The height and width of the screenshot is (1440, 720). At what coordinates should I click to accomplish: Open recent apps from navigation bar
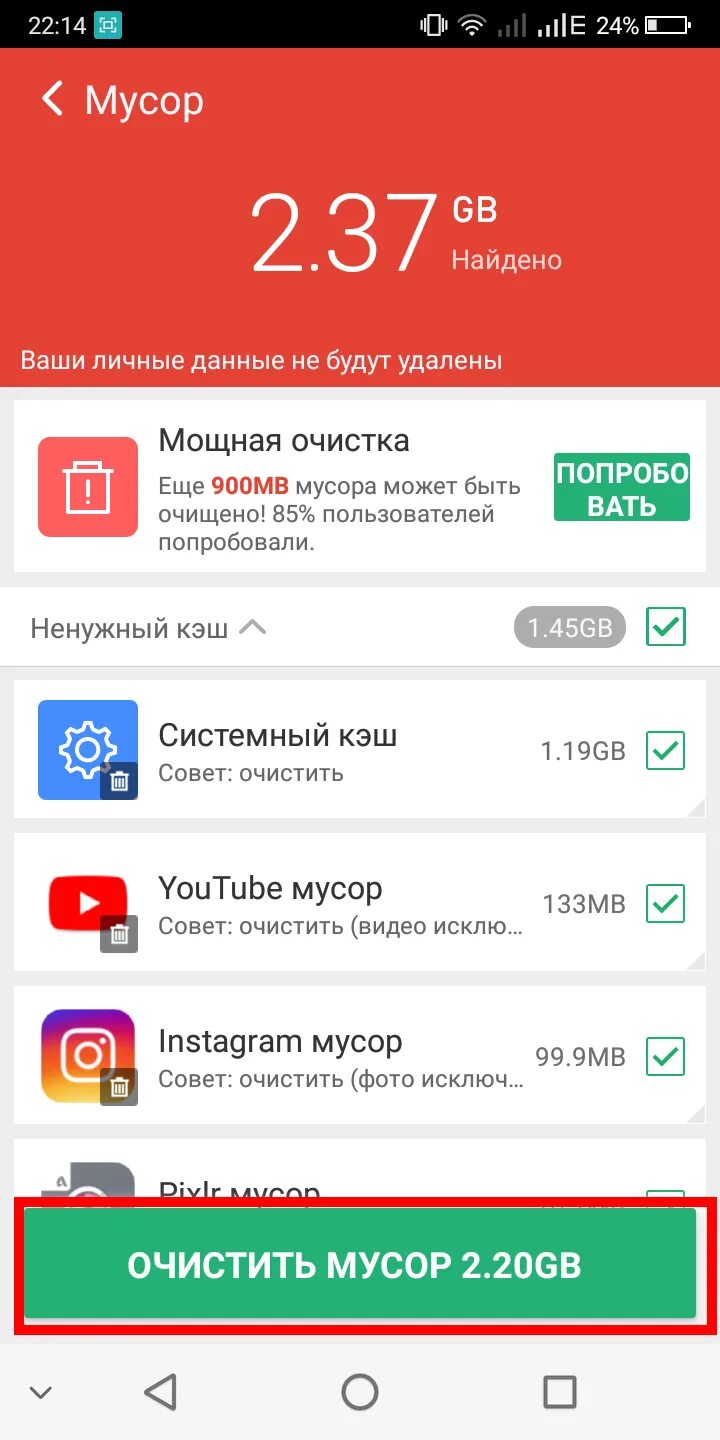(559, 1391)
